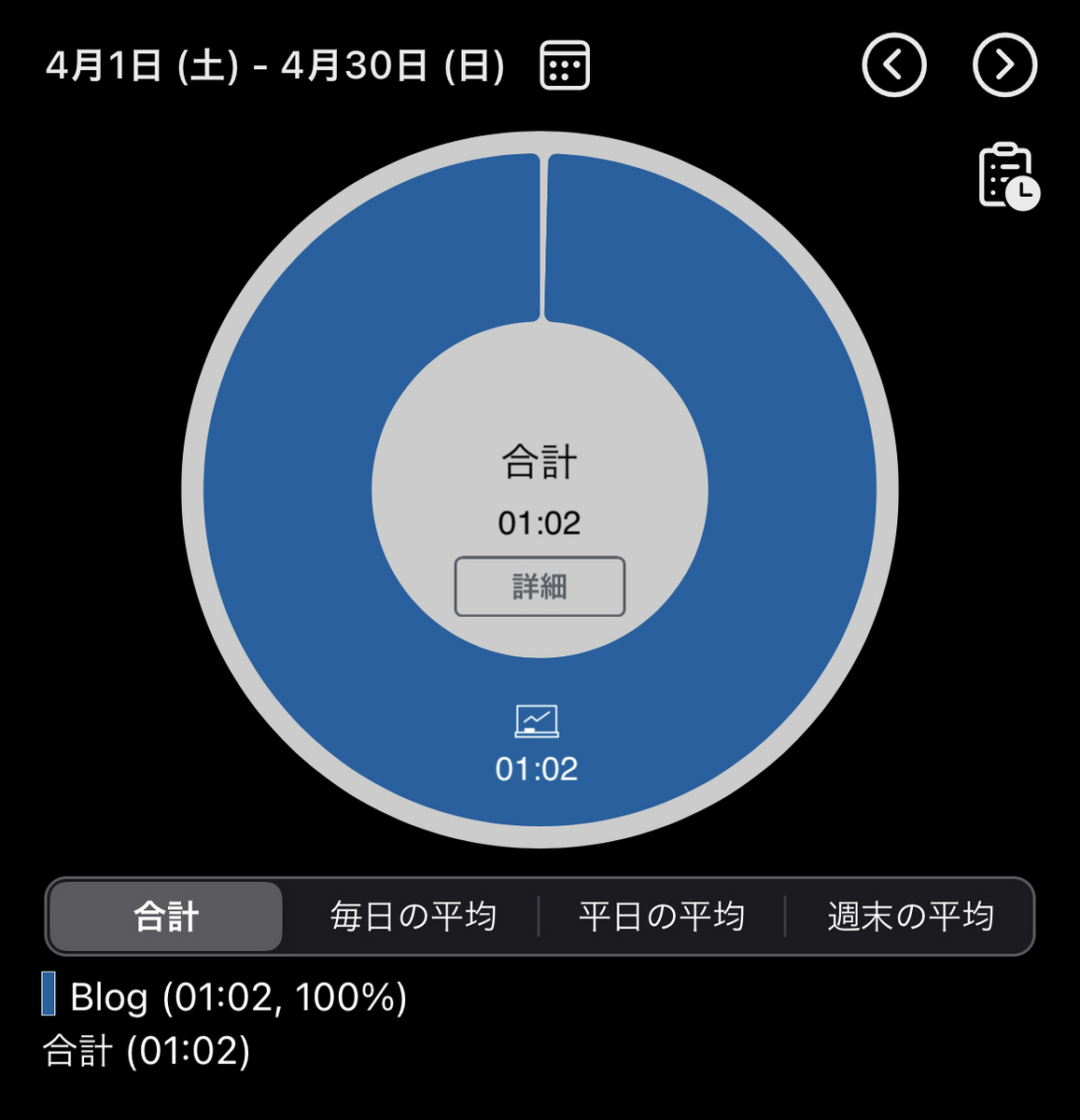Image resolution: width=1080 pixels, height=1120 pixels.
Task: Select the 合計 segment tab
Action: point(165,917)
